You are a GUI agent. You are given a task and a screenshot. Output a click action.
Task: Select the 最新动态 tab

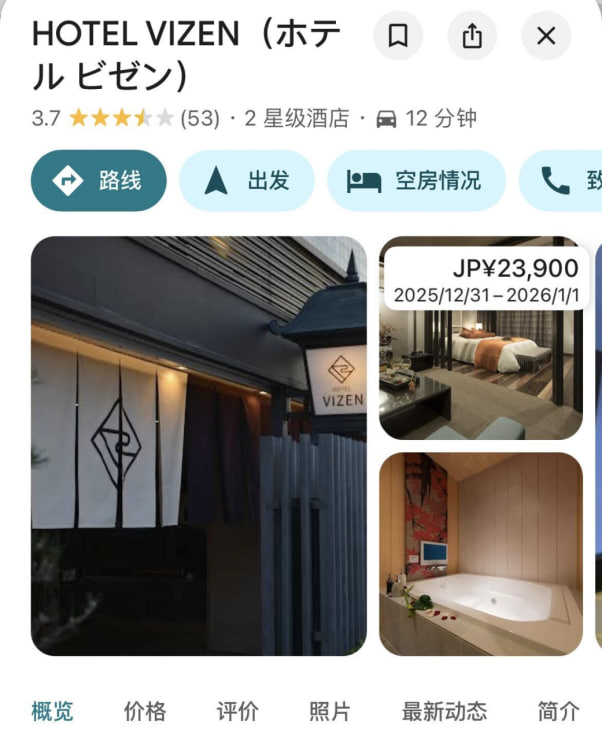pyautogui.click(x=444, y=712)
